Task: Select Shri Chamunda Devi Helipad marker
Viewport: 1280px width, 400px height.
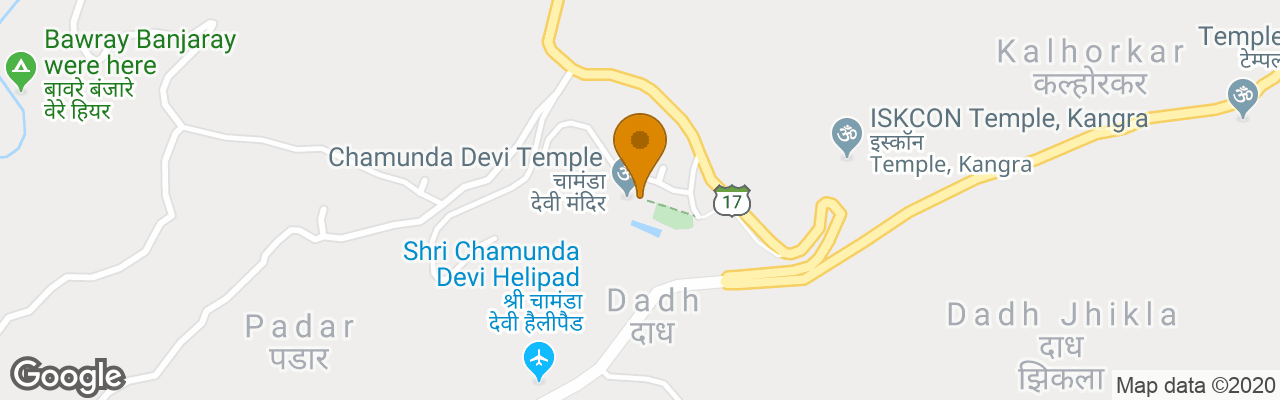Action: pos(540,360)
